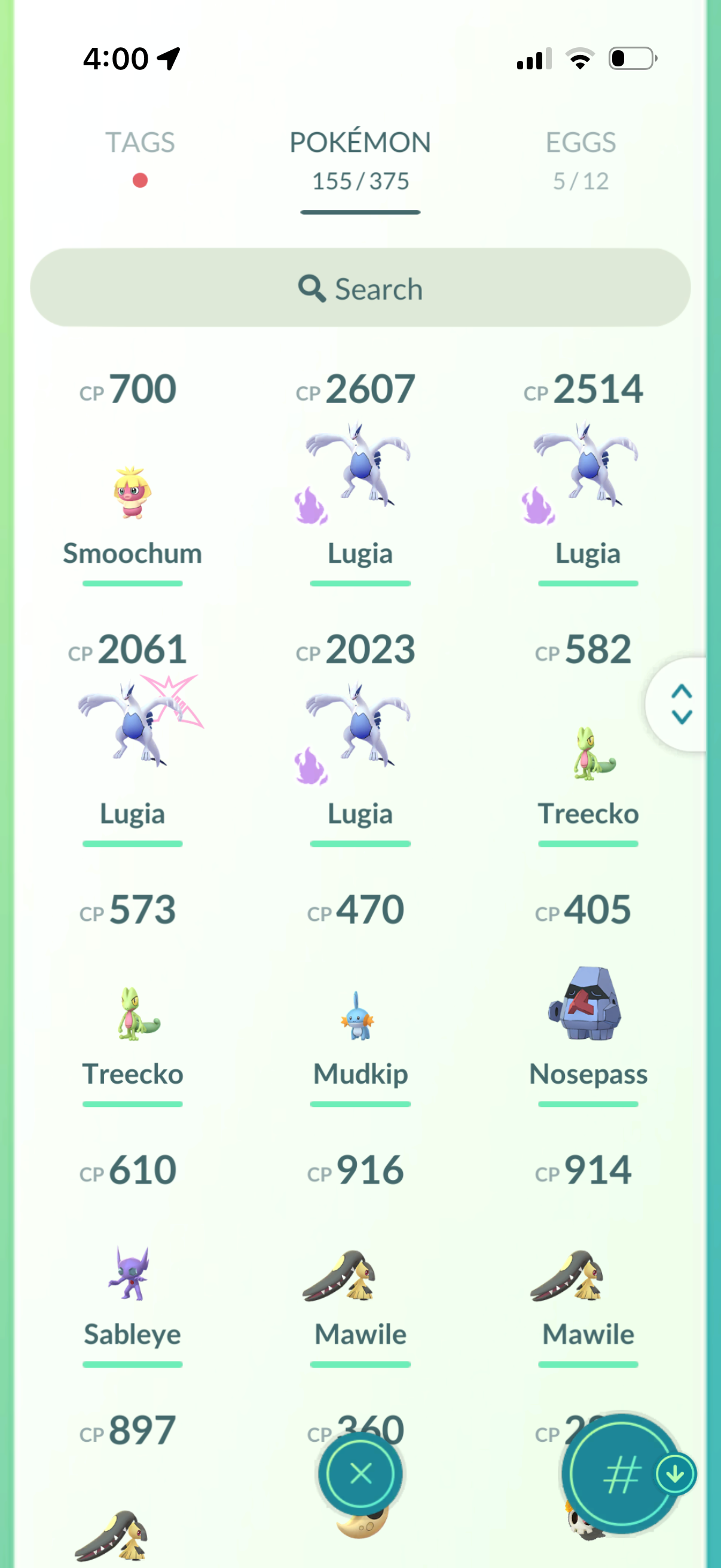Open Nosepass with CP 405
The image size is (721, 1568).
pos(587,1004)
